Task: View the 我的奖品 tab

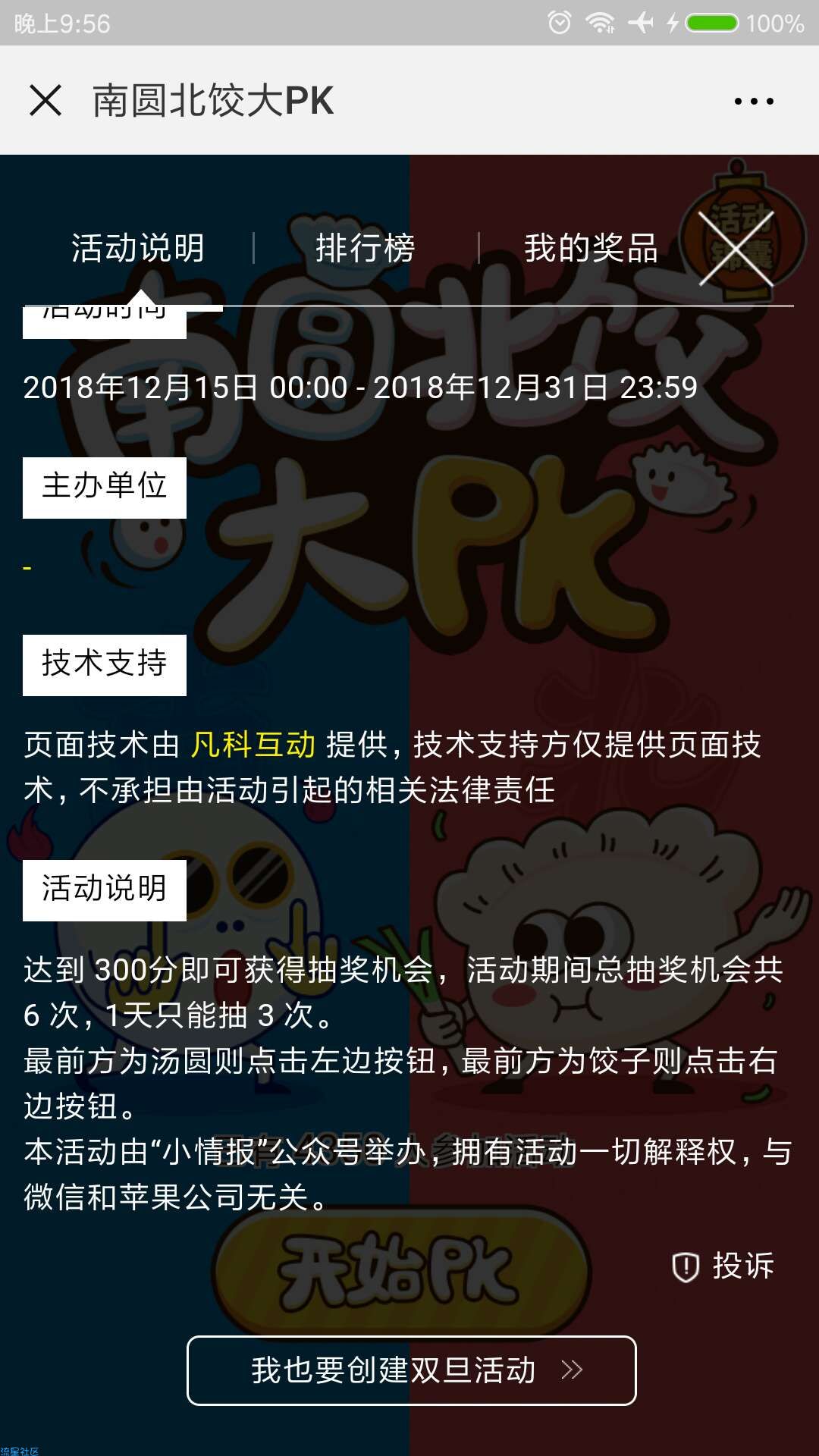Action: (591, 248)
